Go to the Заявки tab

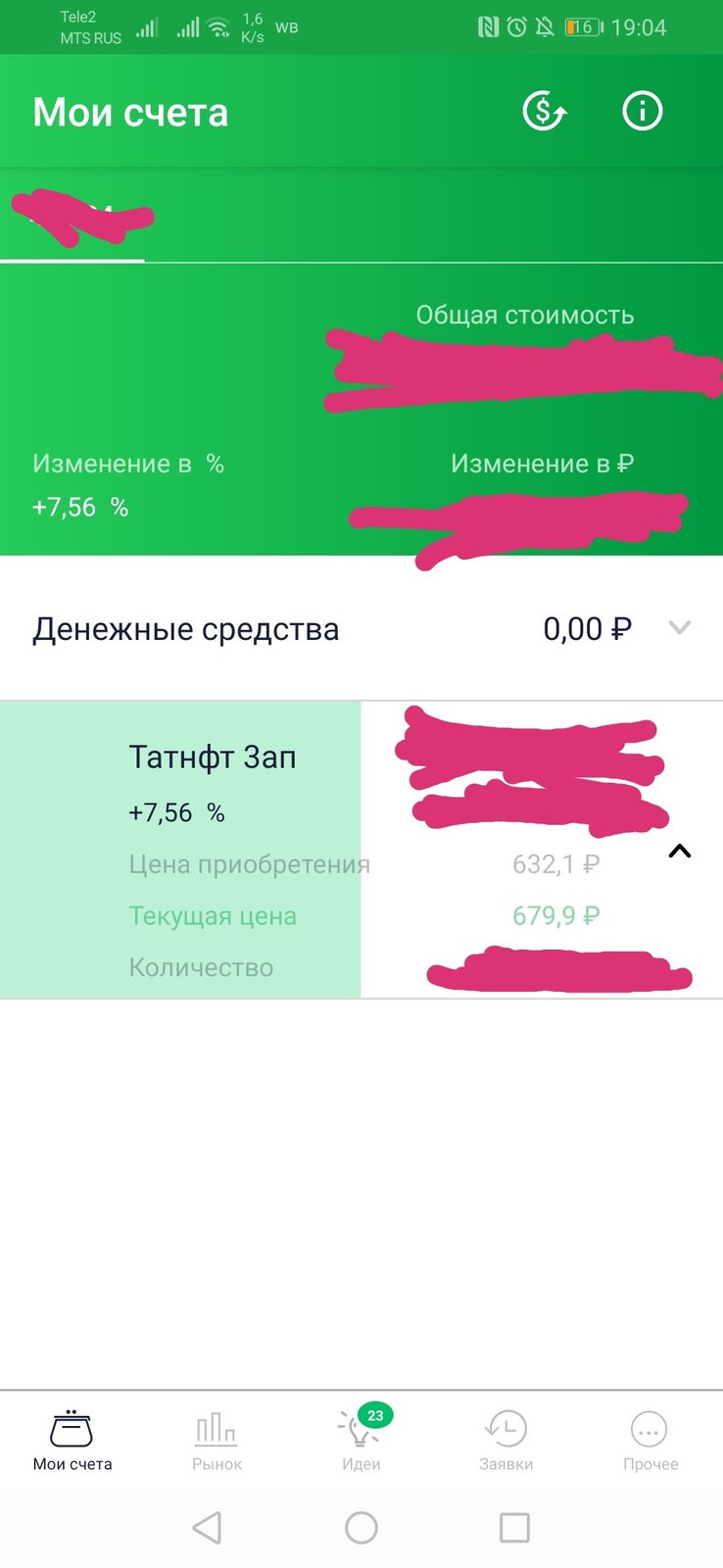point(506,1441)
